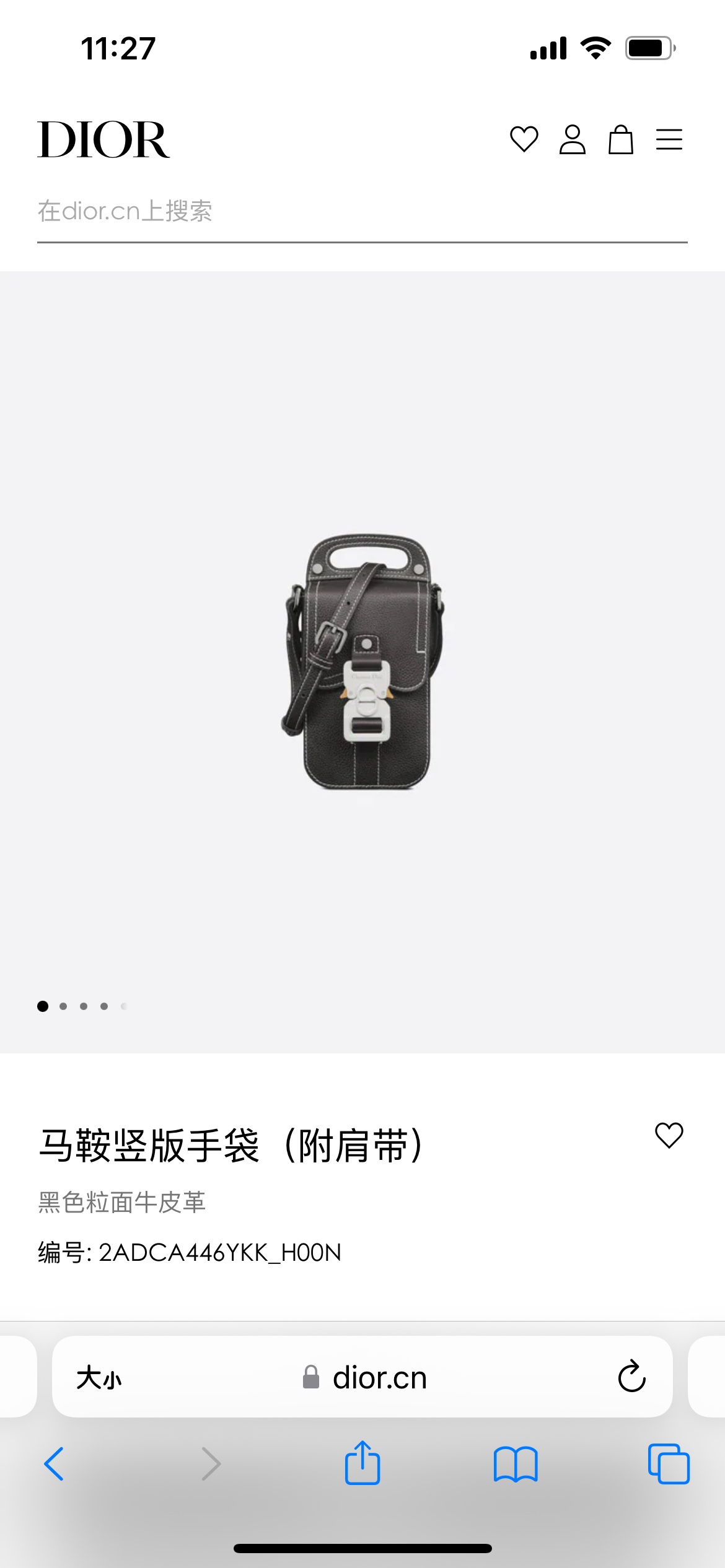The width and height of the screenshot is (725, 1568).
Task: Focus the dior.cn search field
Action: tap(362, 212)
